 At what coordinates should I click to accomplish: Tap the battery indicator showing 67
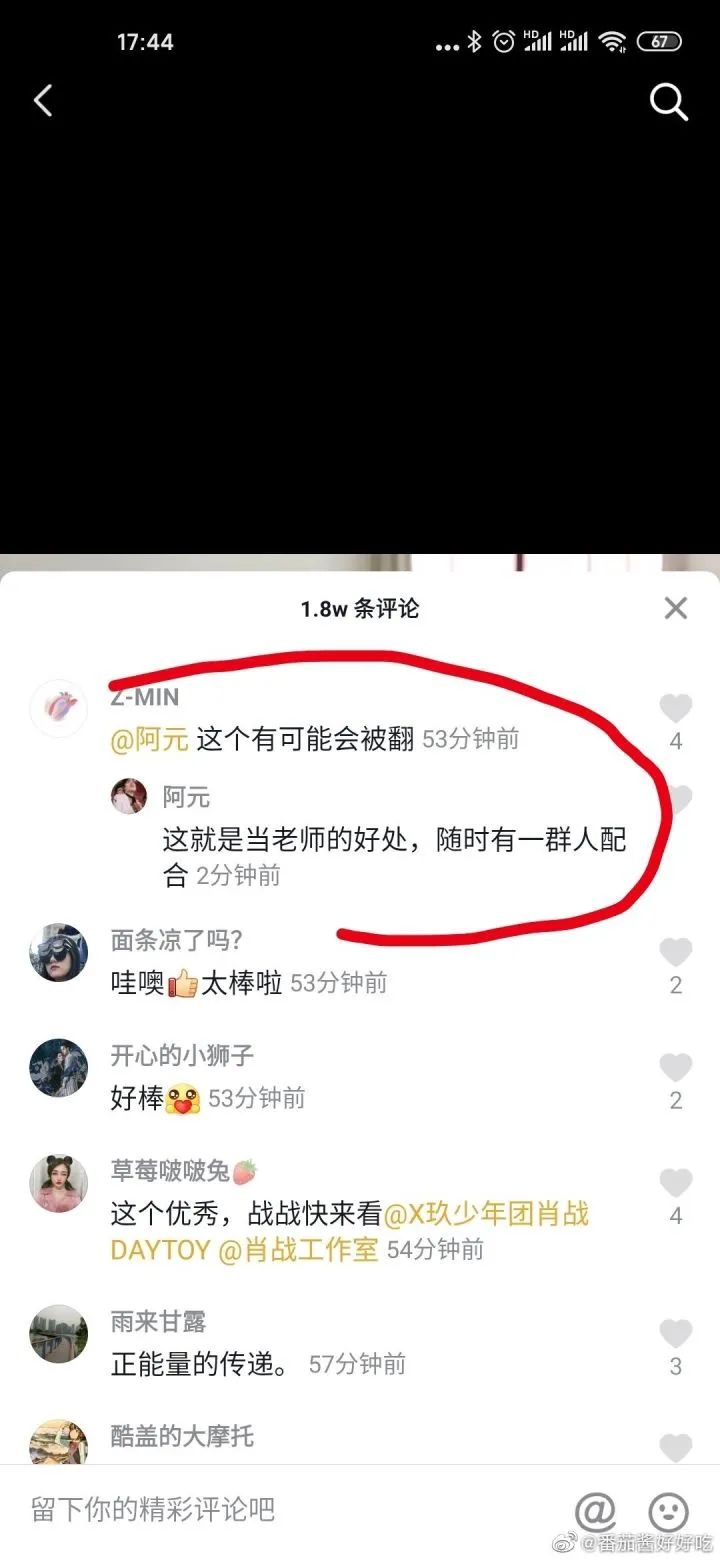[x=659, y=42]
